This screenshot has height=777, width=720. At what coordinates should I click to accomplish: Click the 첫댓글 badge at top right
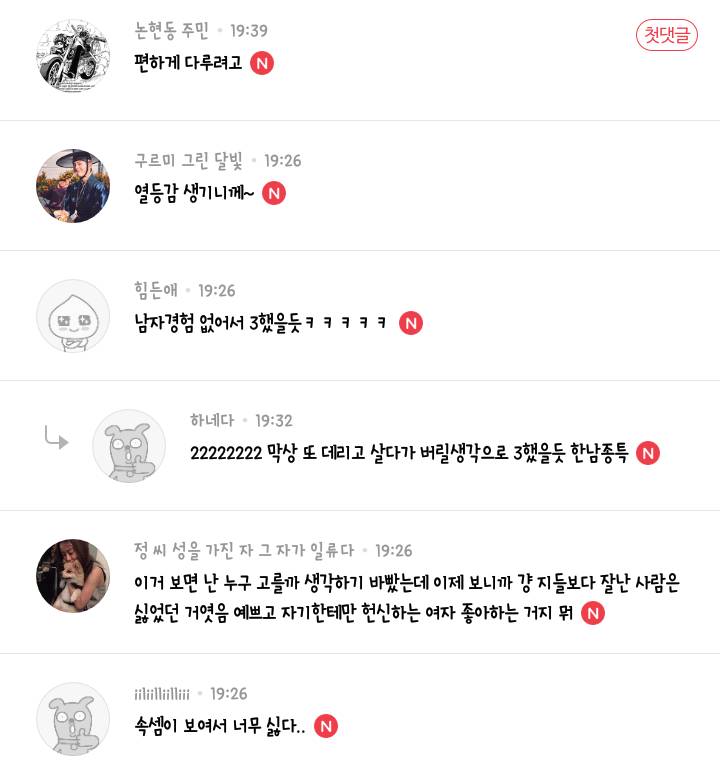666,34
